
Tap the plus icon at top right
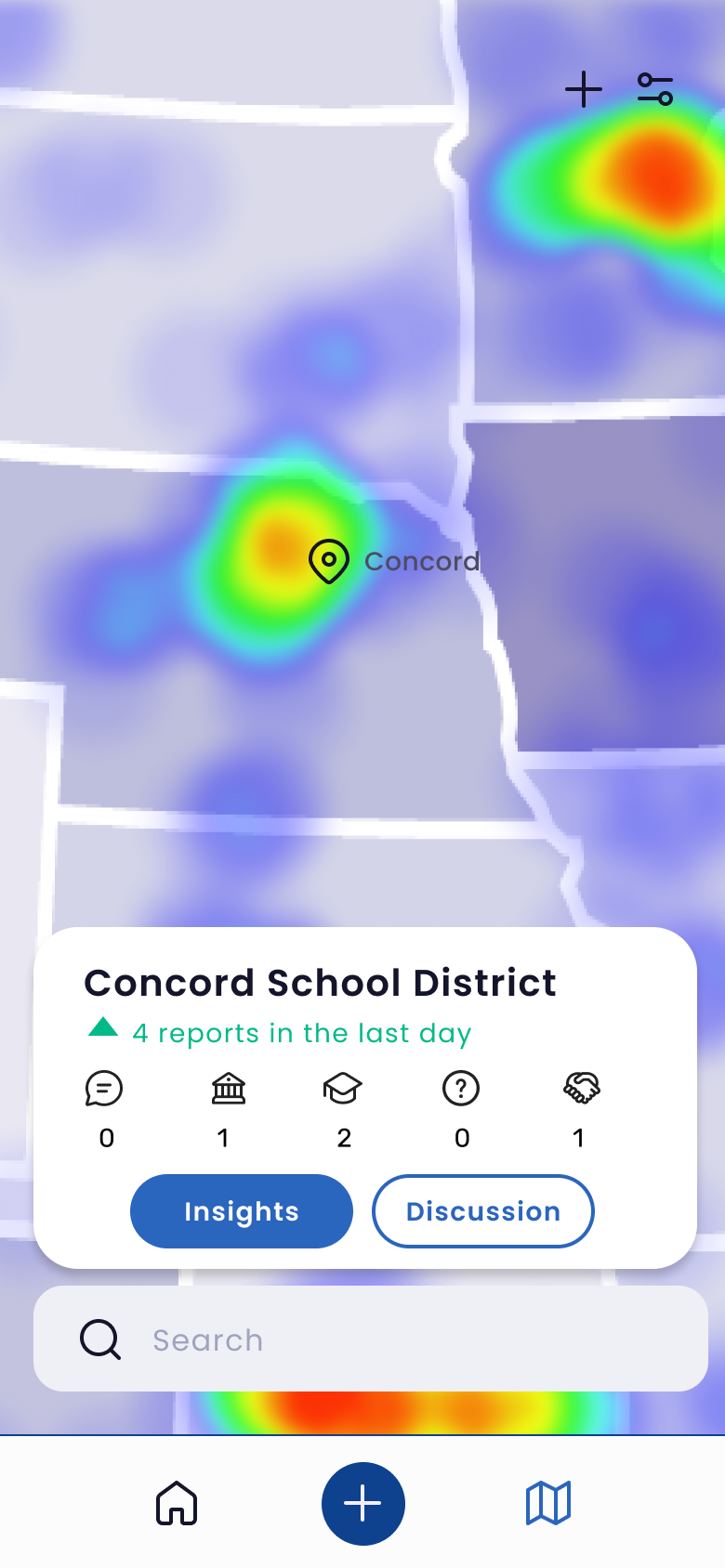584,89
